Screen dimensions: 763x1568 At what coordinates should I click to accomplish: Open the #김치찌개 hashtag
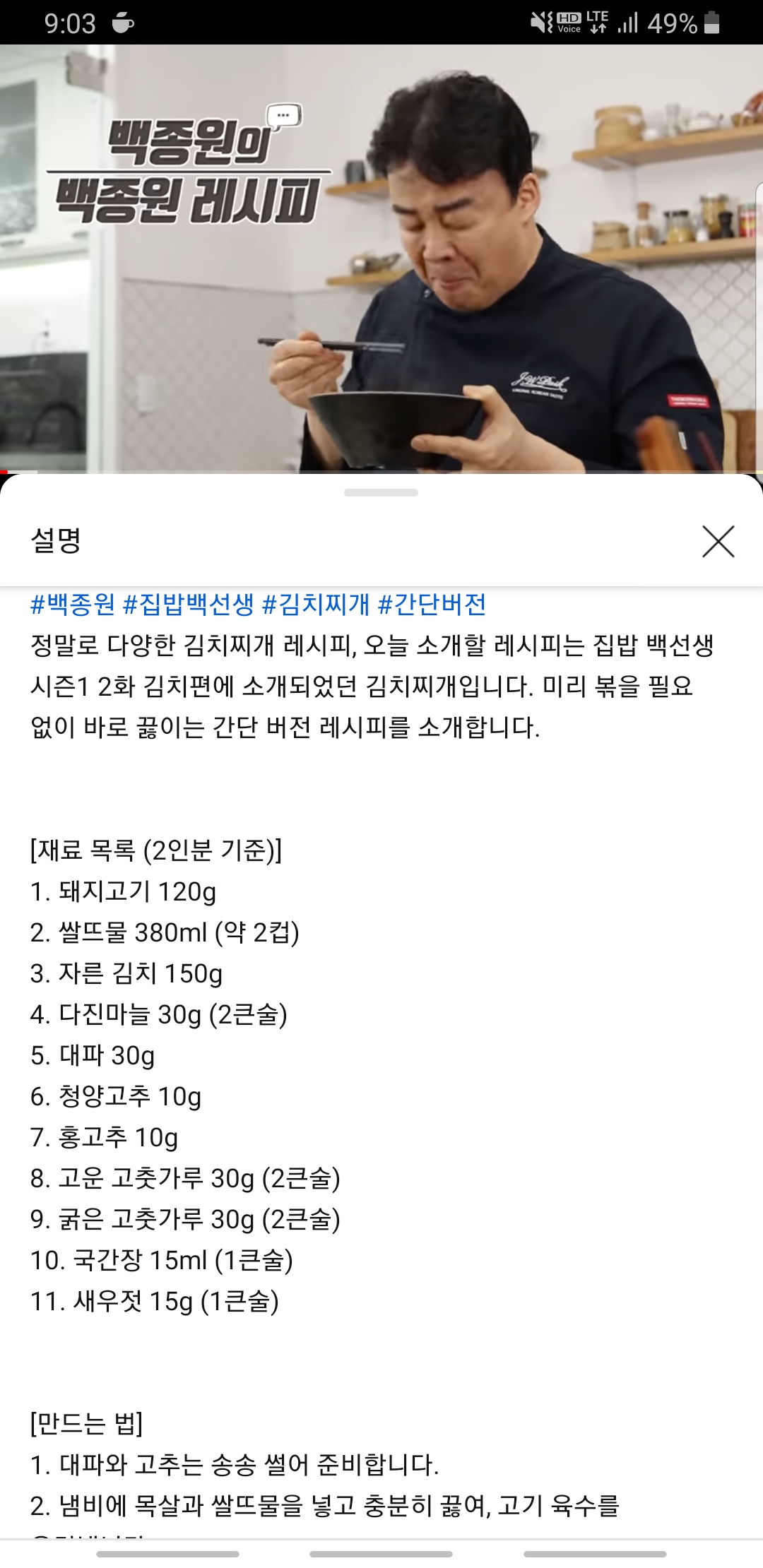pos(316,605)
